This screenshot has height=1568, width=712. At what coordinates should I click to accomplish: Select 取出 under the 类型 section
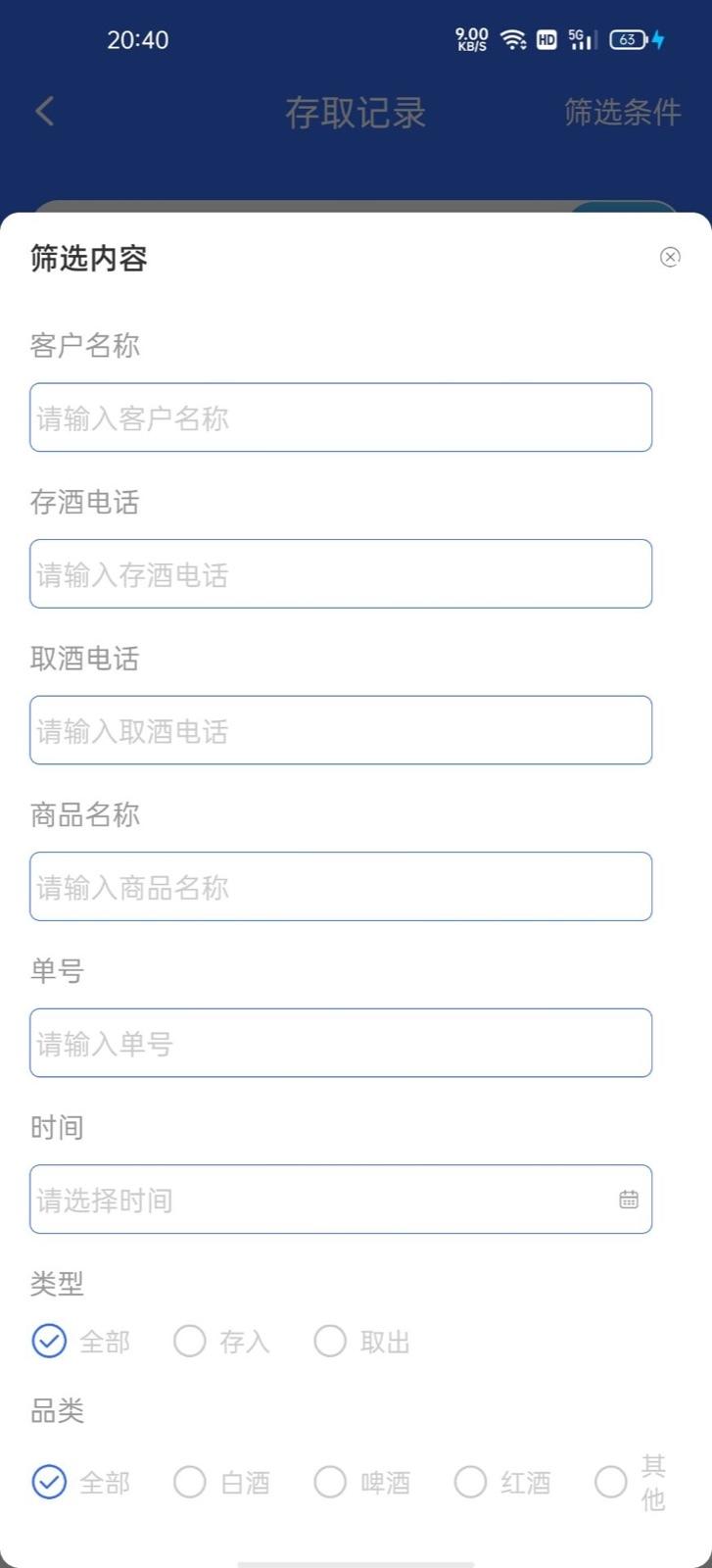[331, 1341]
